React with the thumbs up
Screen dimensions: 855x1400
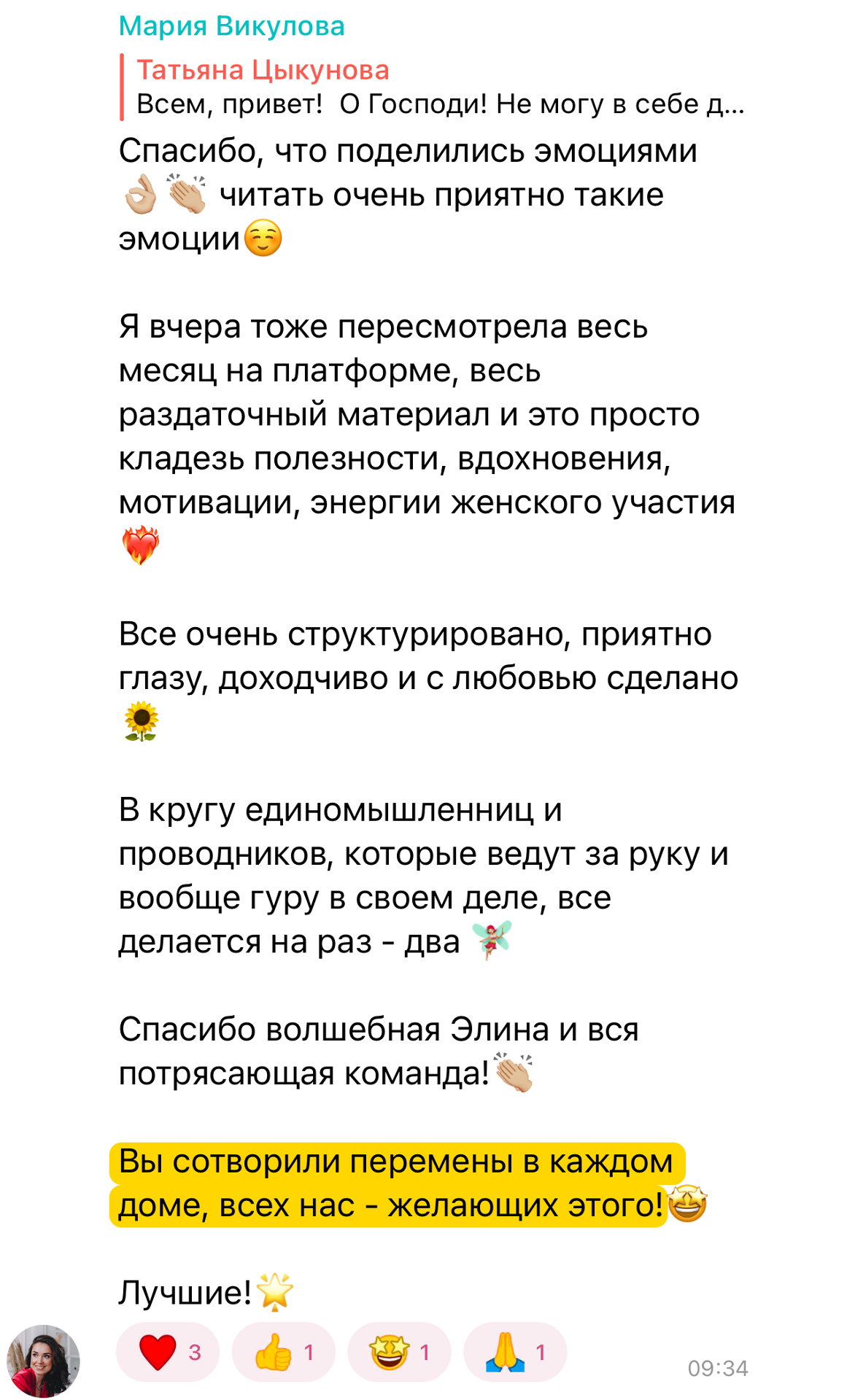283,1352
